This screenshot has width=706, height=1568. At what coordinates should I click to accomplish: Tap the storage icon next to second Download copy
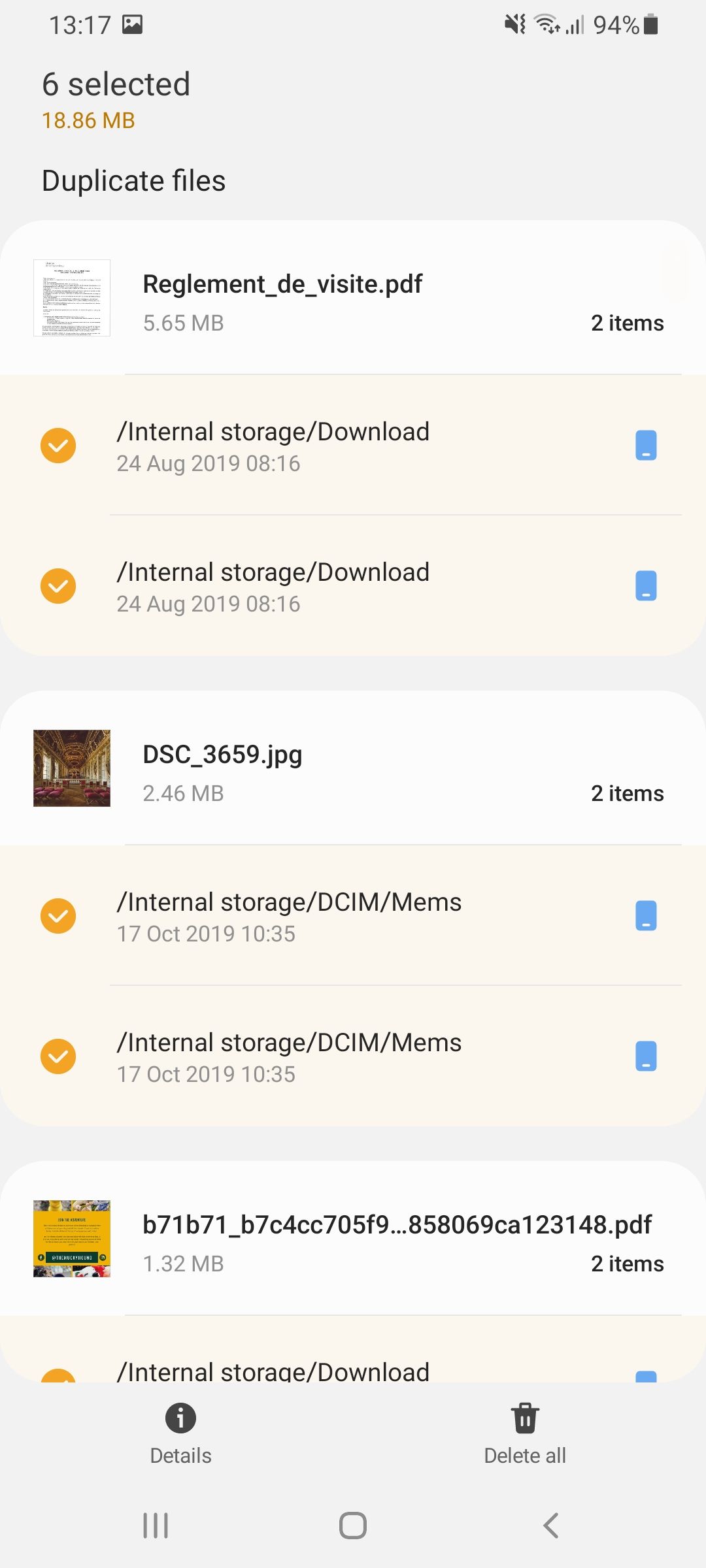coord(646,585)
